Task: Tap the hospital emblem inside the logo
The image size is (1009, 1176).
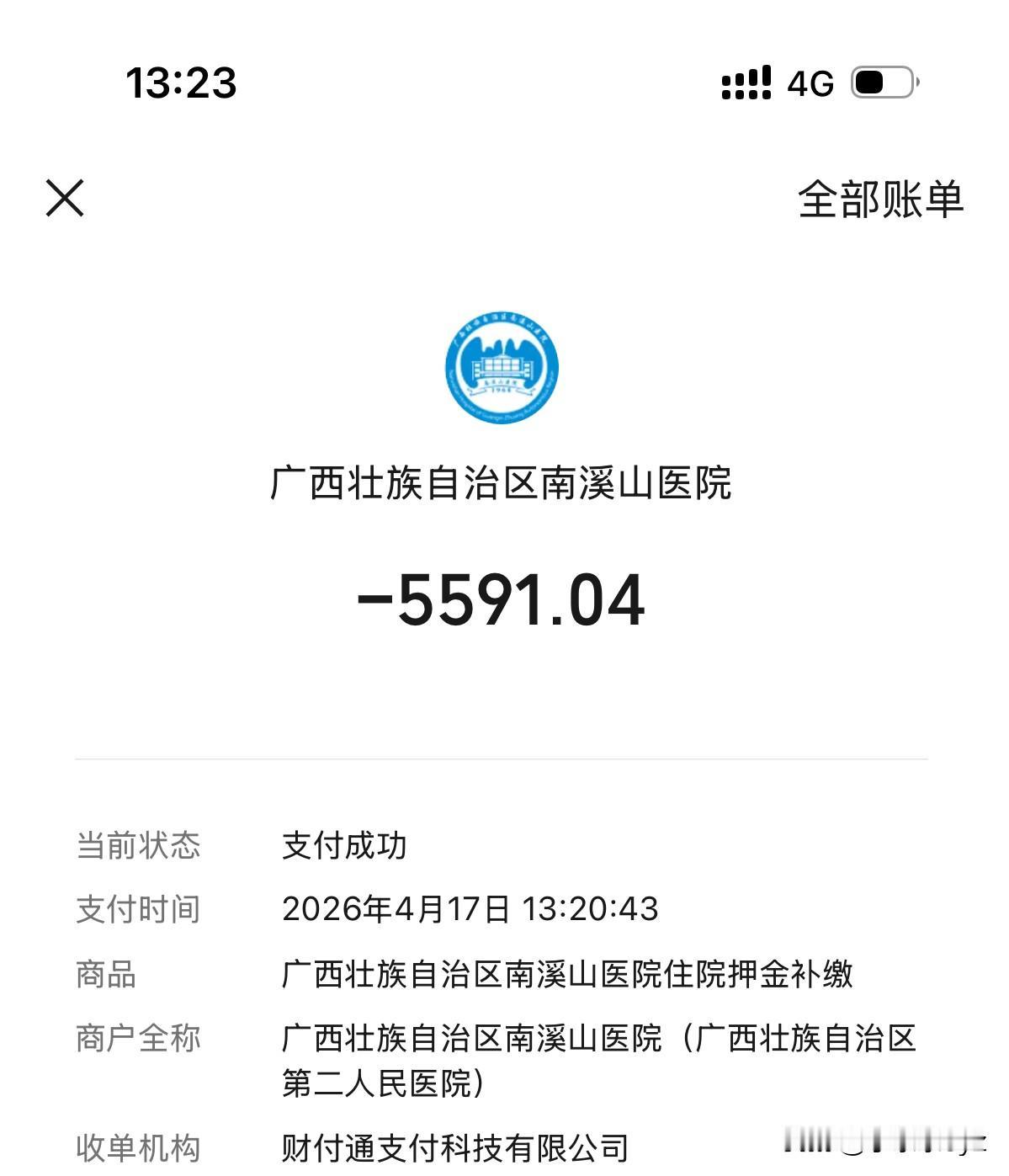Action: 502,366
